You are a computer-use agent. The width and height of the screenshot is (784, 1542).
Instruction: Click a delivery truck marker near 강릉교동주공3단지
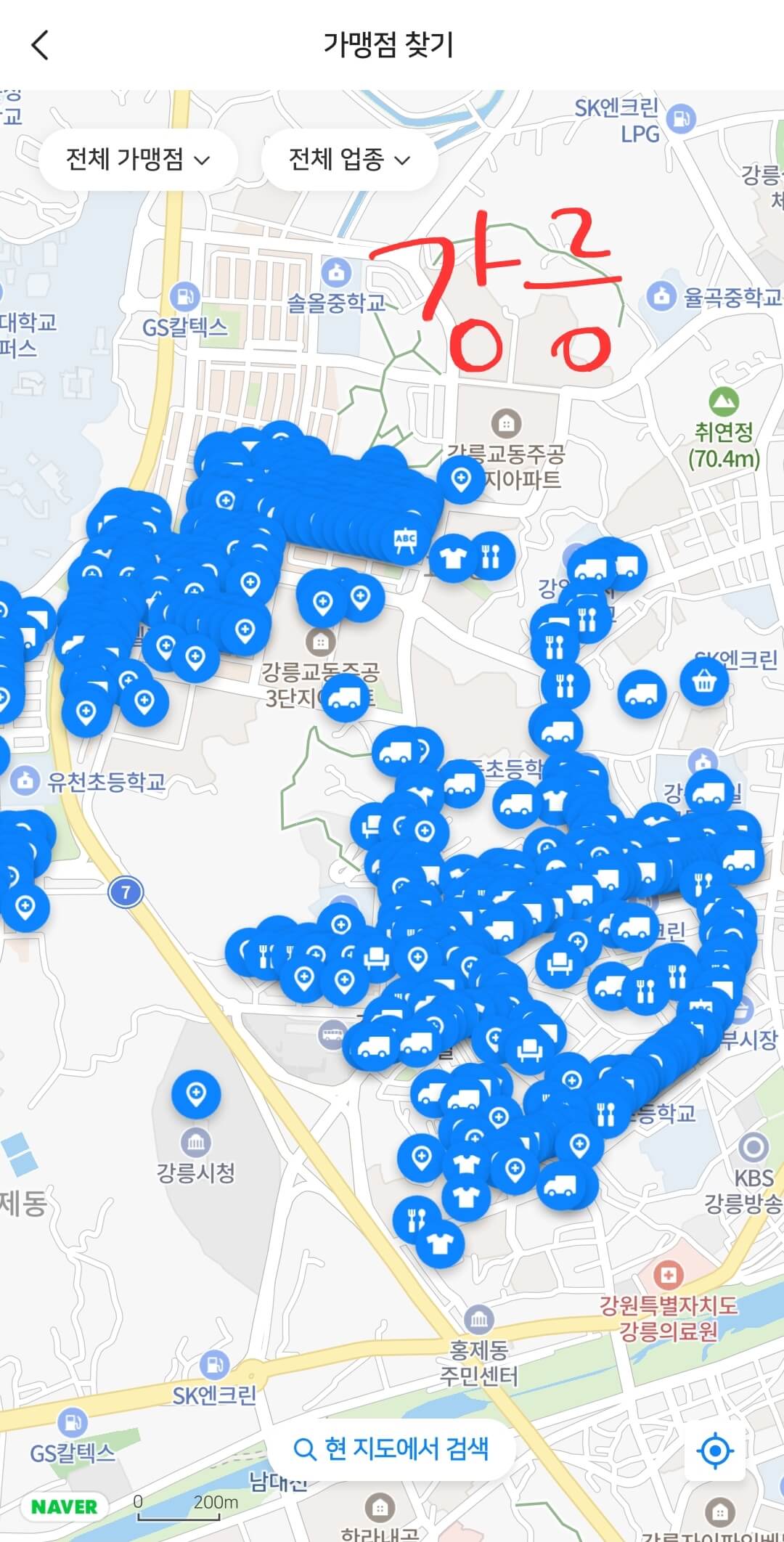[x=344, y=698]
